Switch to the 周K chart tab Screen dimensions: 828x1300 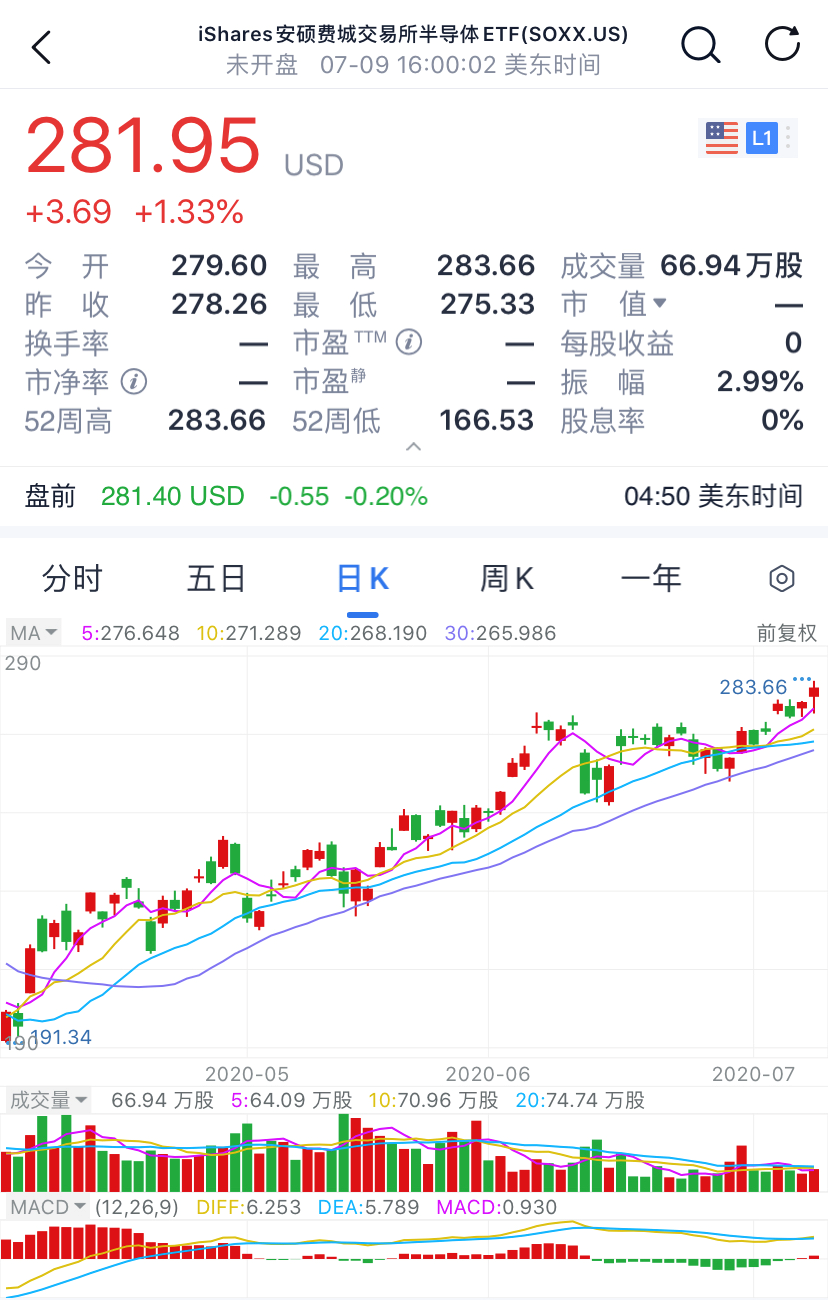(x=507, y=578)
